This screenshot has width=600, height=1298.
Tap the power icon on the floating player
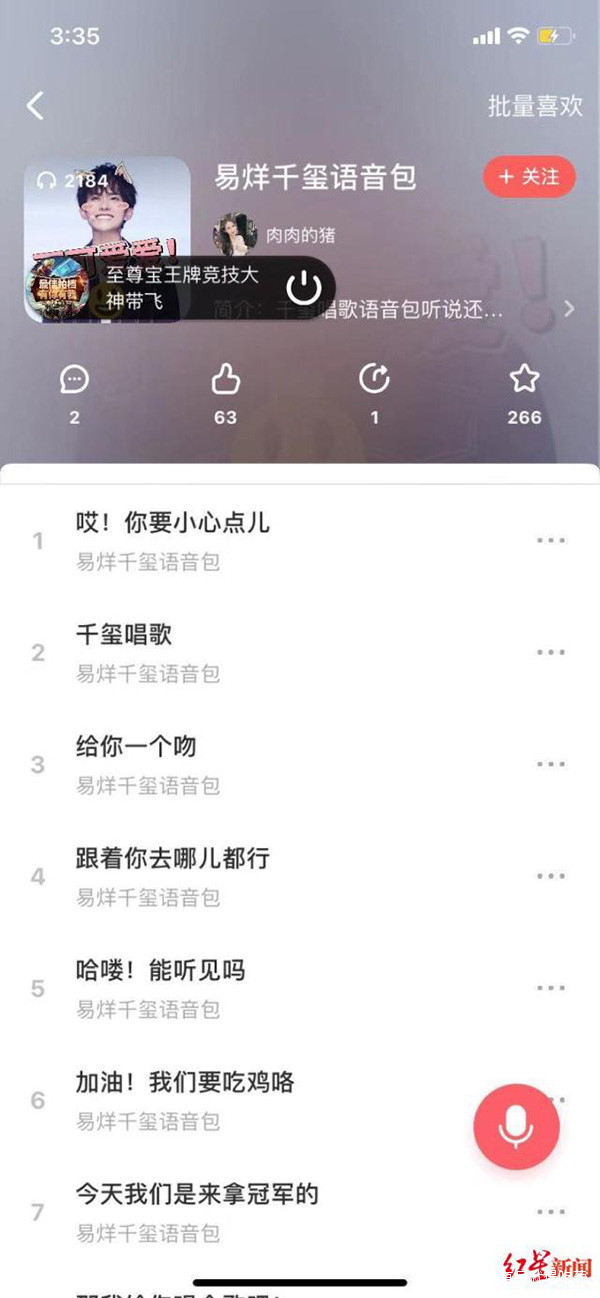tap(303, 288)
